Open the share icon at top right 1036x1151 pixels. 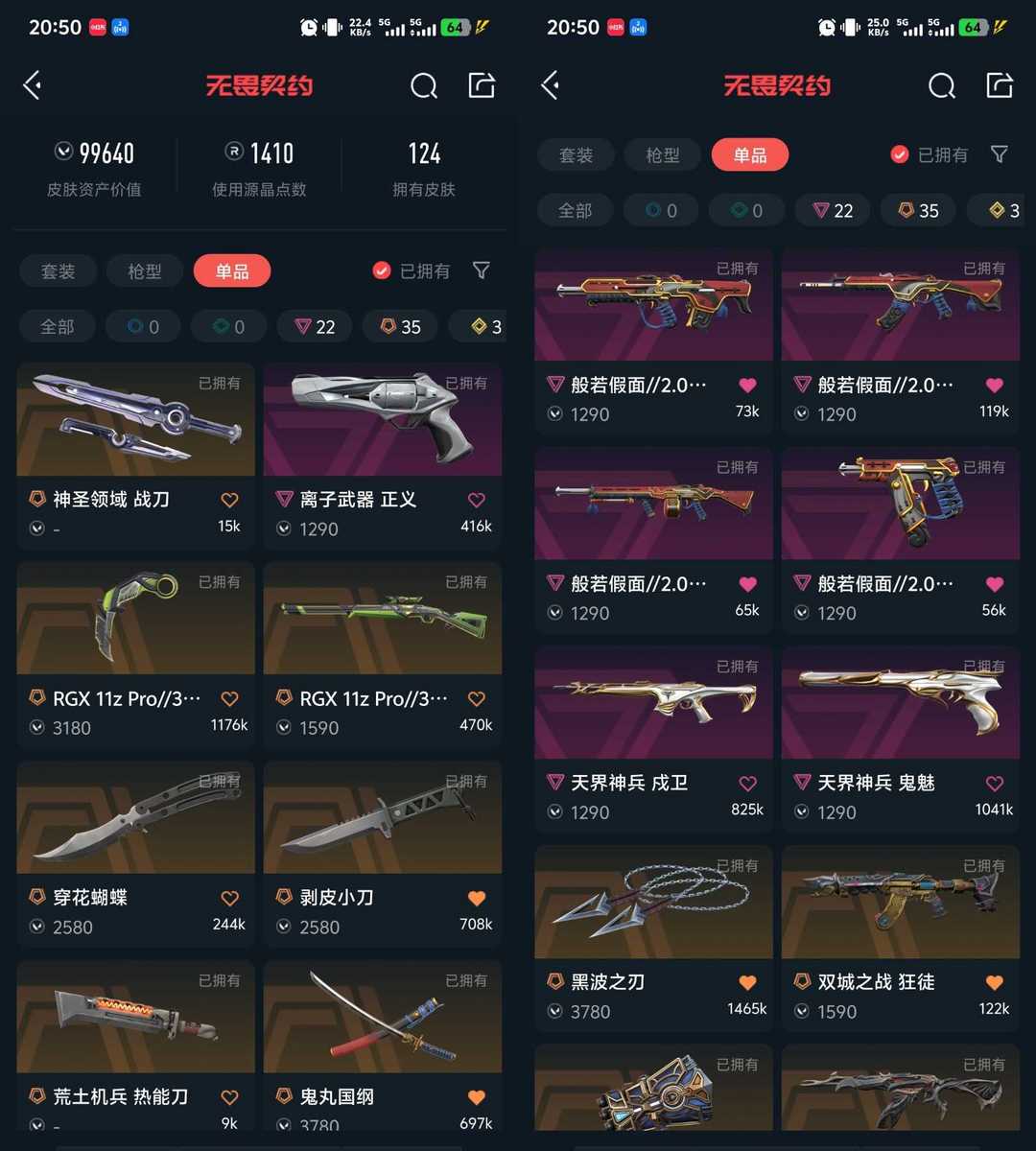point(1000,85)
